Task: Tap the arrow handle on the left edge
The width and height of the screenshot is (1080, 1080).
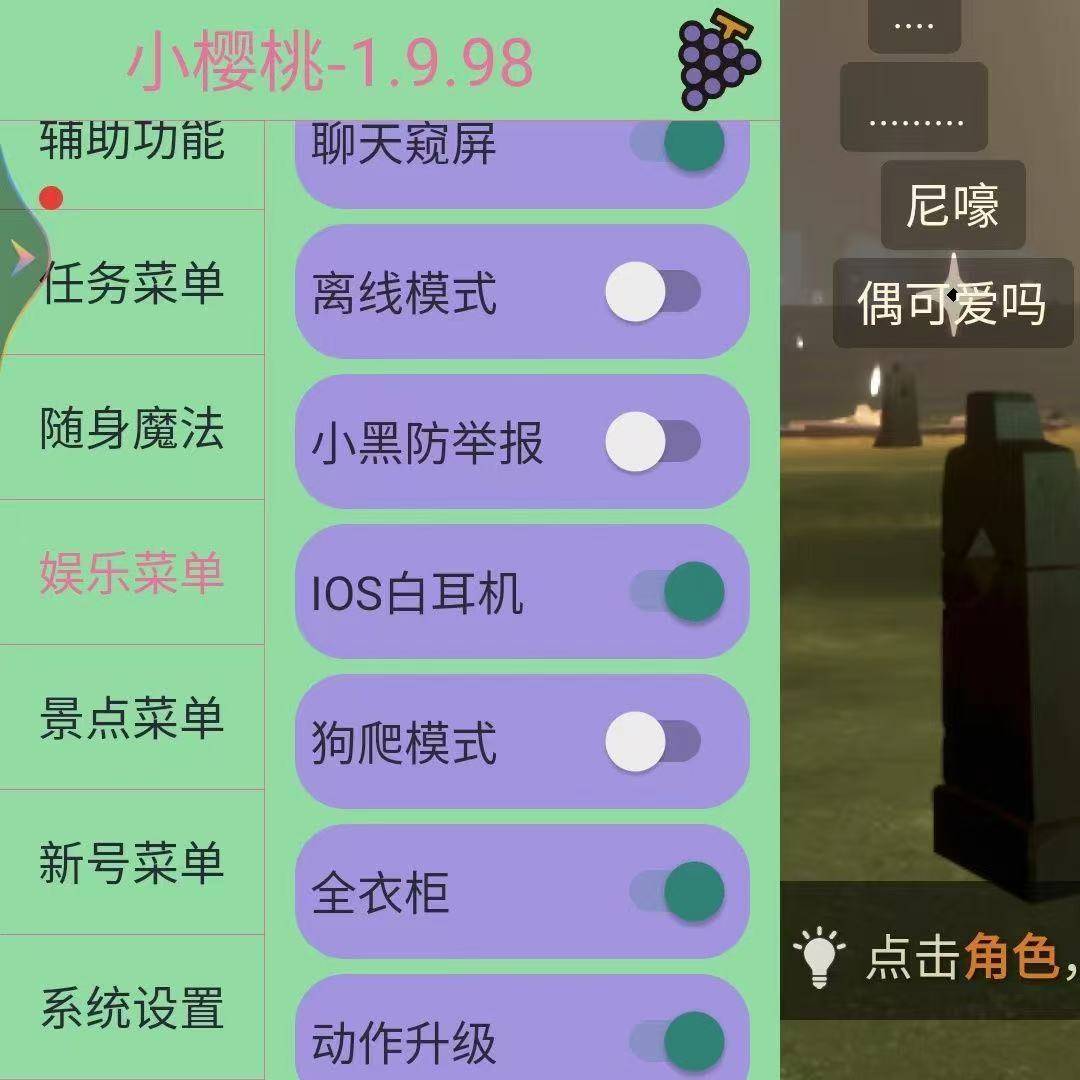Action: (22, 262)
